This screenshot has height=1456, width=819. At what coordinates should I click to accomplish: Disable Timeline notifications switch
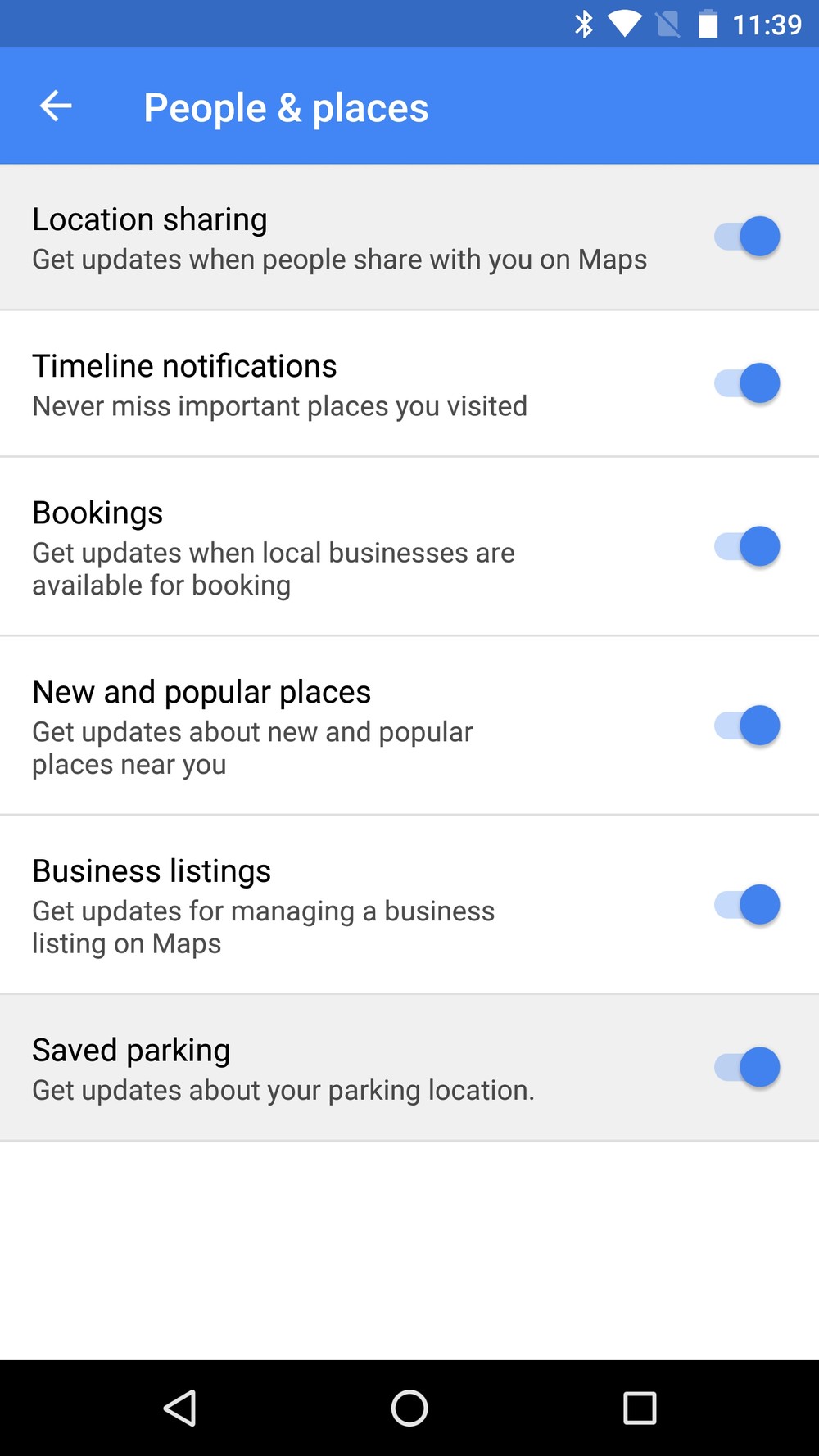tap(747, 383)
